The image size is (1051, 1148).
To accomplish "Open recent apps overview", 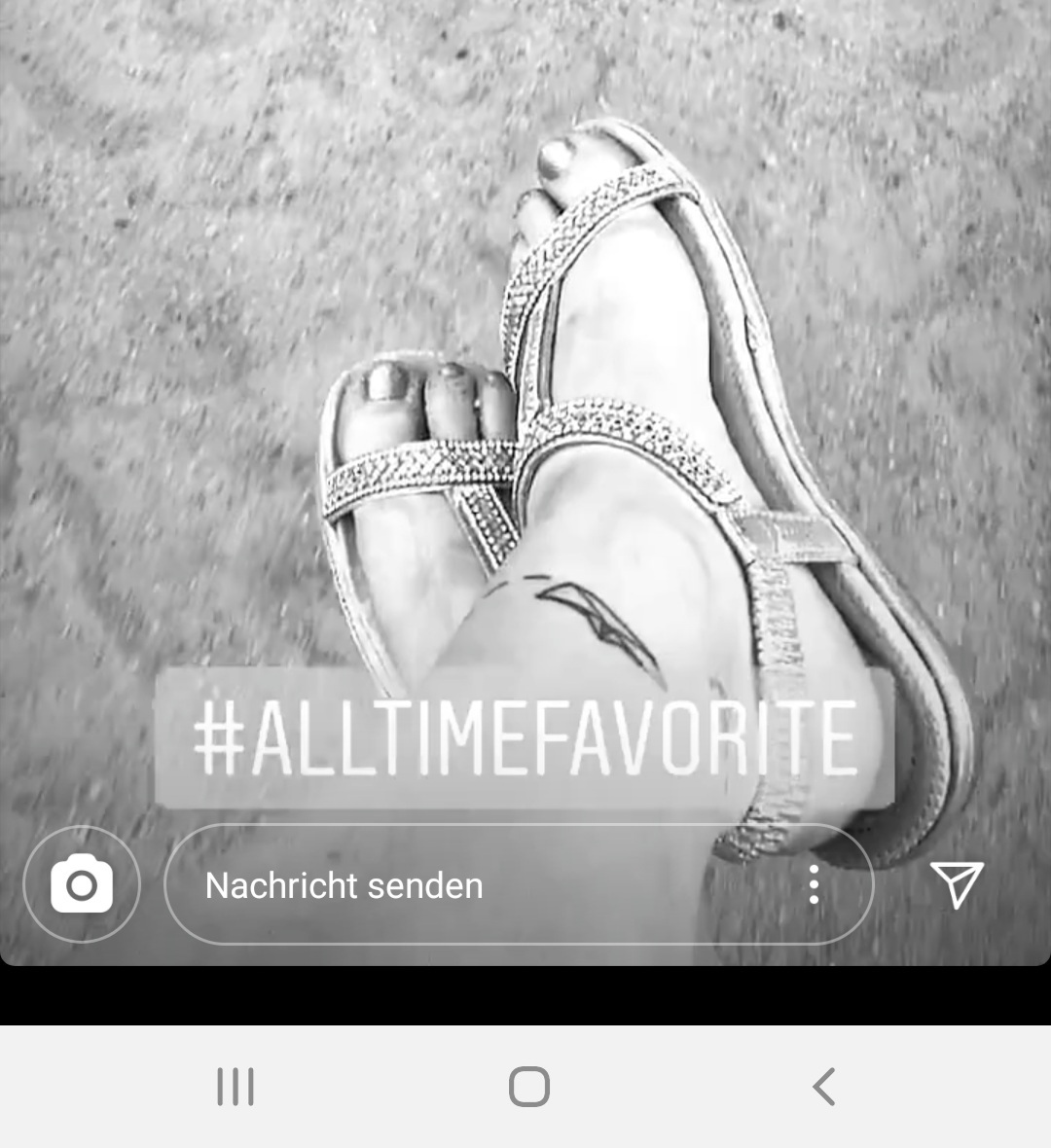I will pyautogui.click(x=235, y=1087).
